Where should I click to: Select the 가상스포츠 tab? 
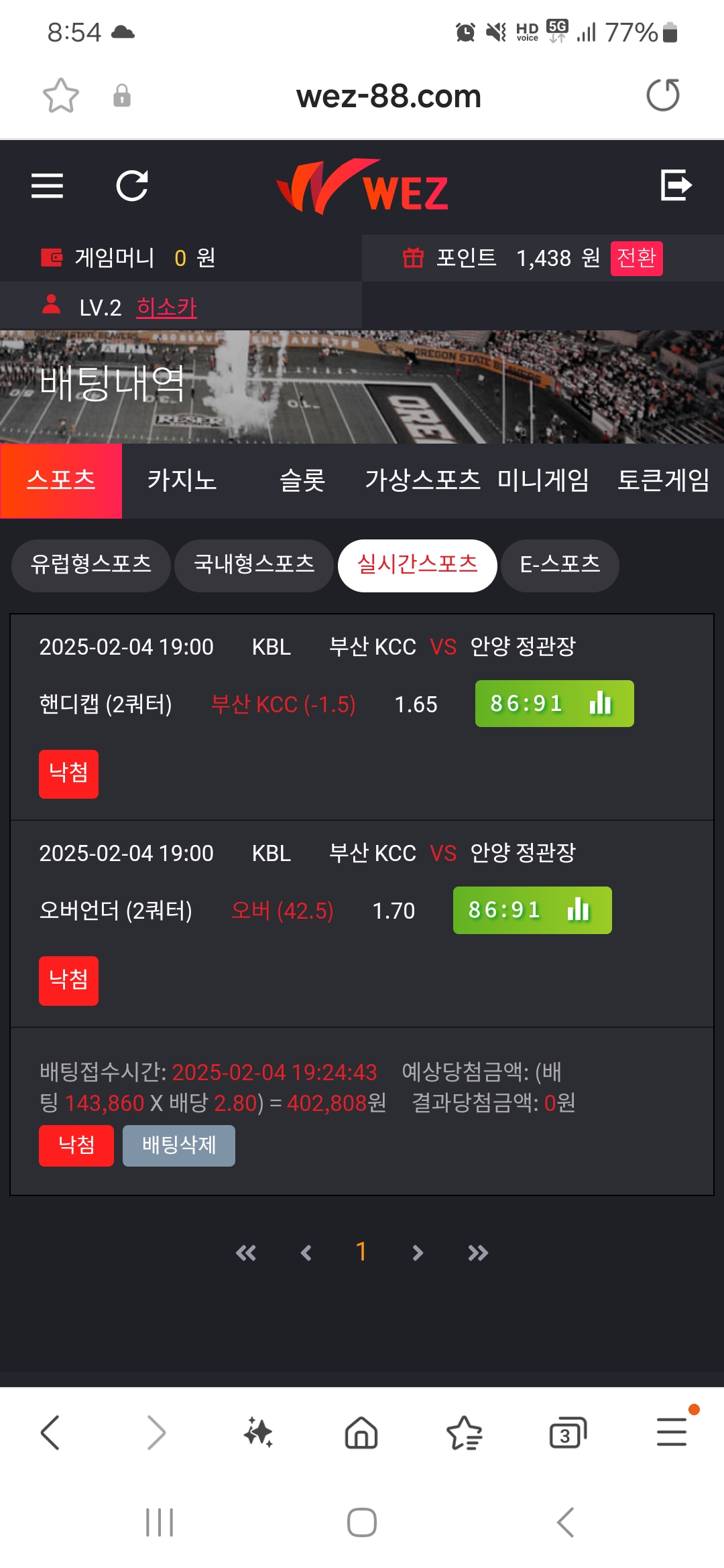tap(422, 480)
